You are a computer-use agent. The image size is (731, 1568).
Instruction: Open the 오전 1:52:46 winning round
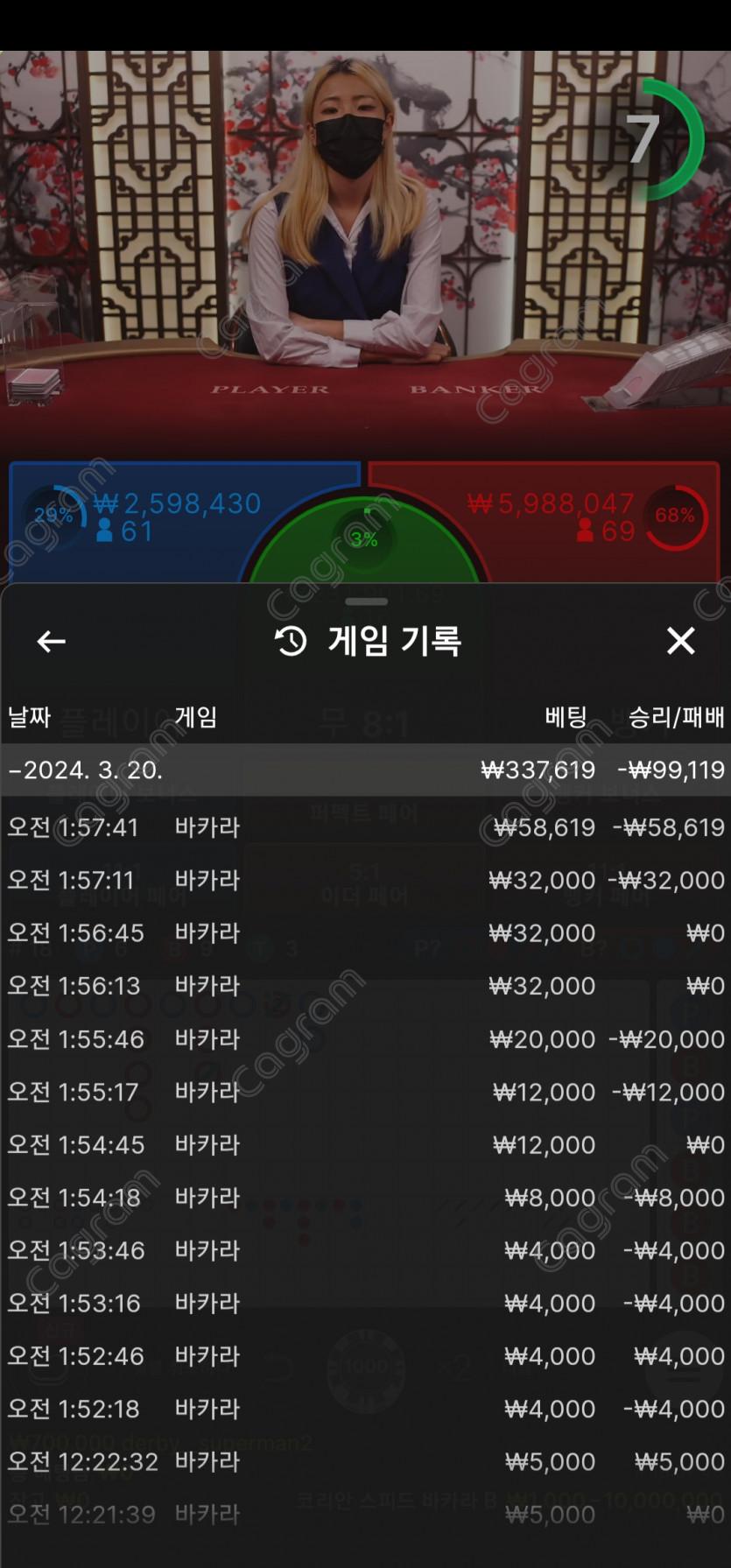click(365, 1356)
